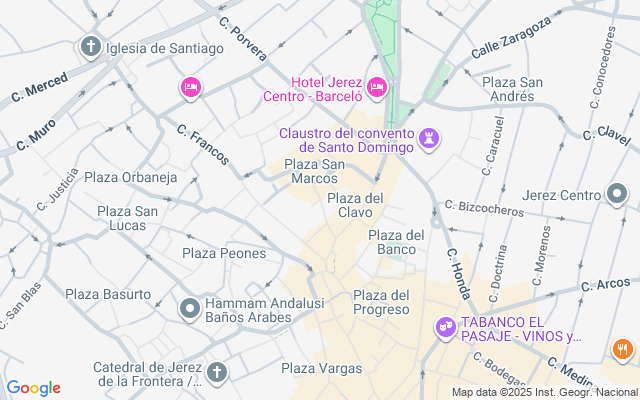Tap the Claustro del convento de Santo Domingo marker

tap(430, 138)
